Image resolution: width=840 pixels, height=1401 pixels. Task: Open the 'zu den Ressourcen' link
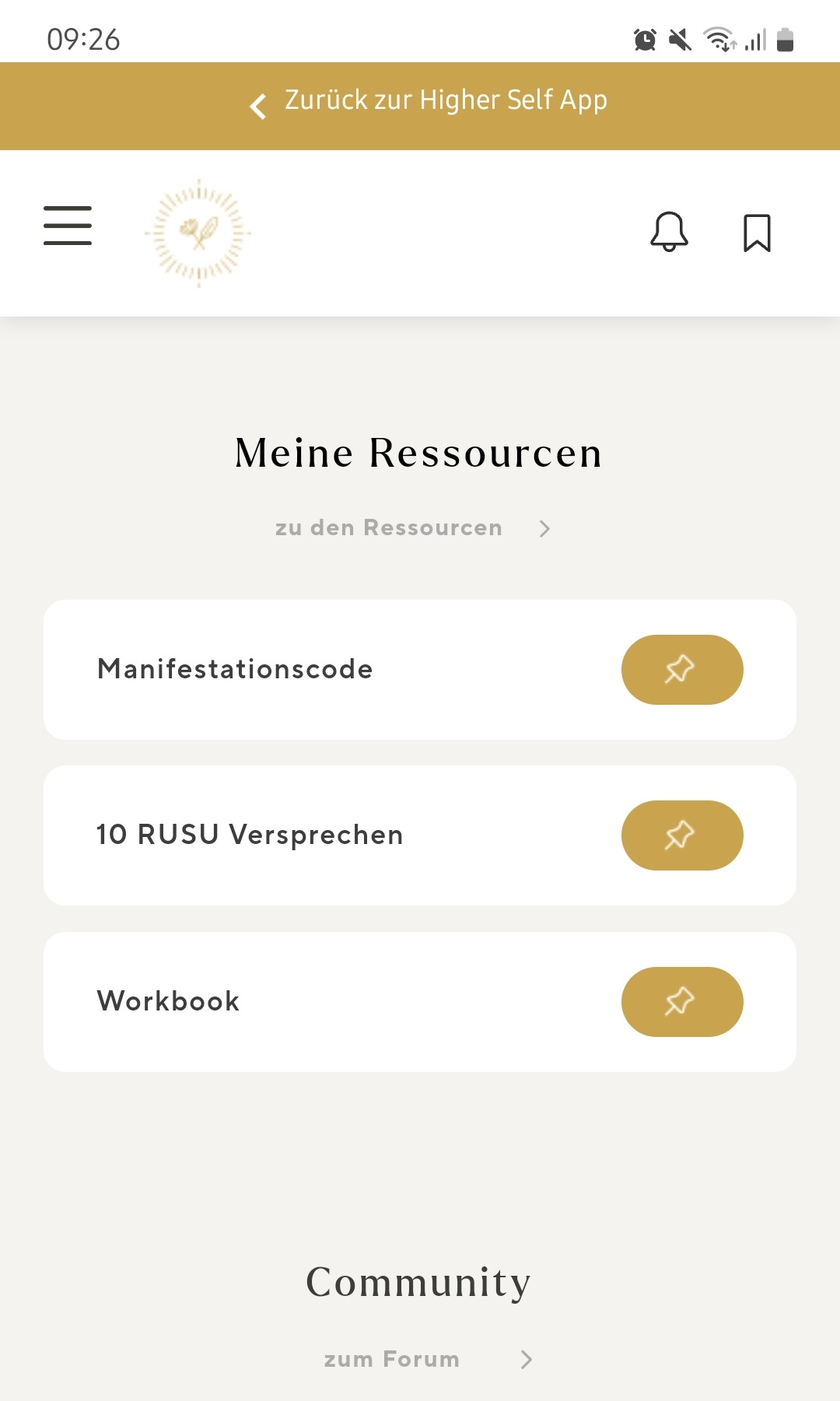[x=412, y=528]
